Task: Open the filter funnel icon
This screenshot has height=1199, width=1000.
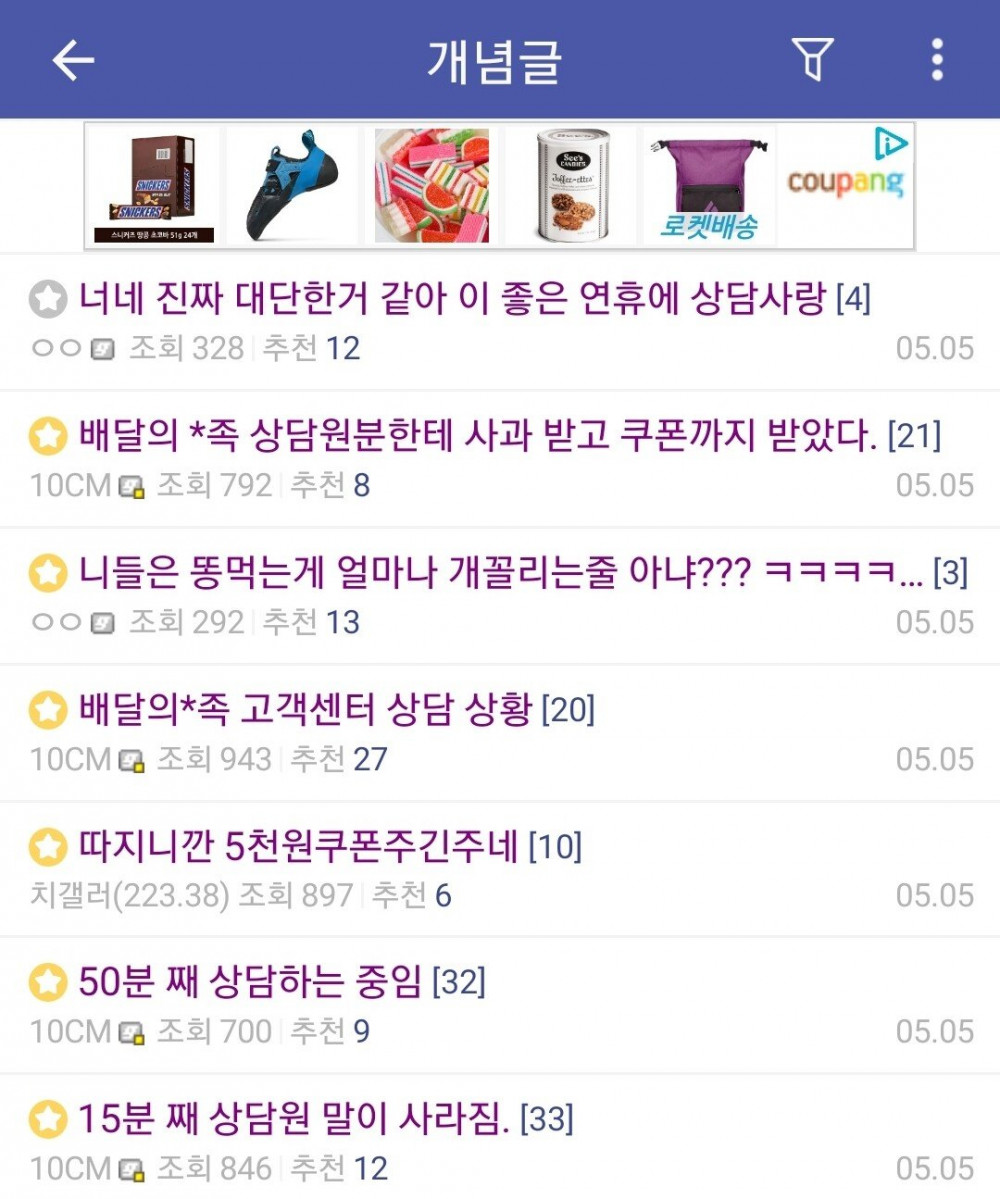Action: coord(812,60)
